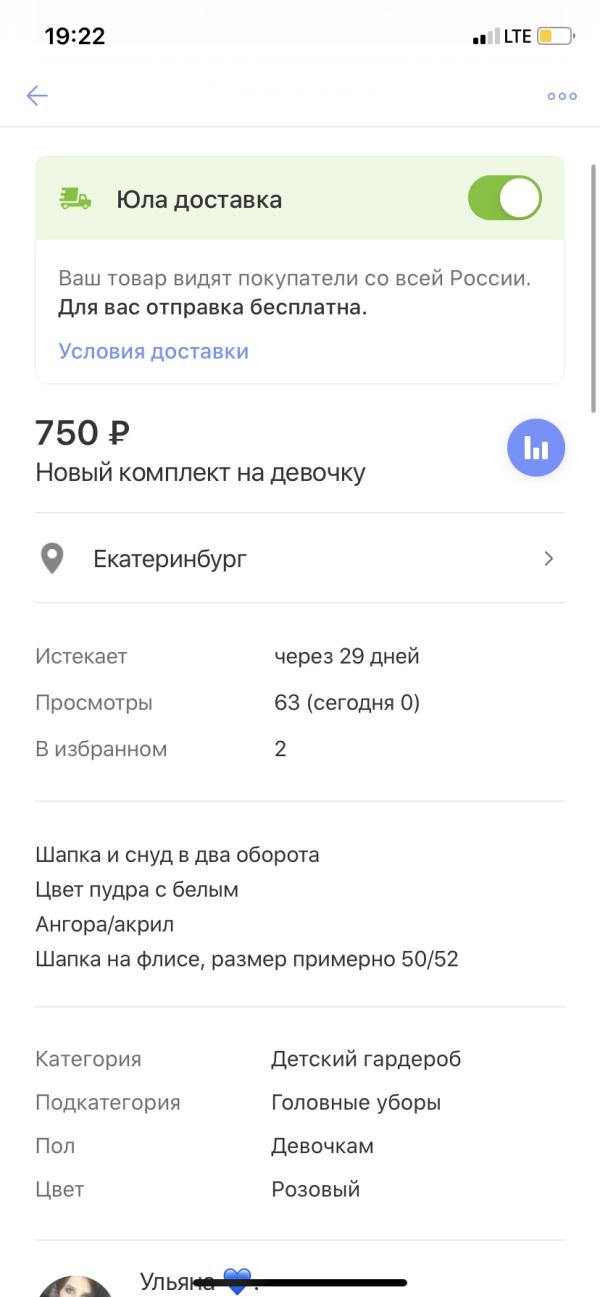Open the three-dot overflow menu
This screenshot has height=1297, width=600.
[562, 97]
